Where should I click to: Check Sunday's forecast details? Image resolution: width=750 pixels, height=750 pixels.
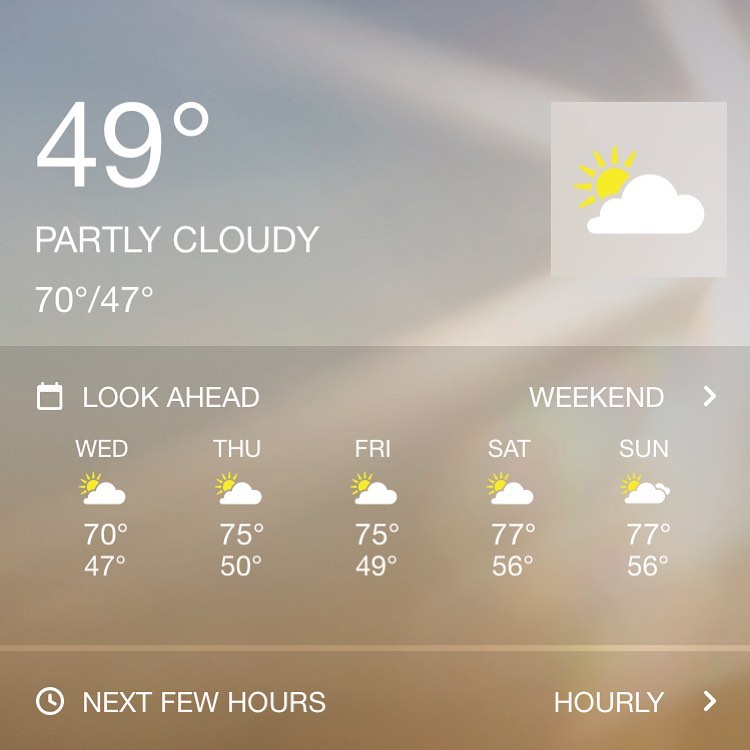click(645, 507)
